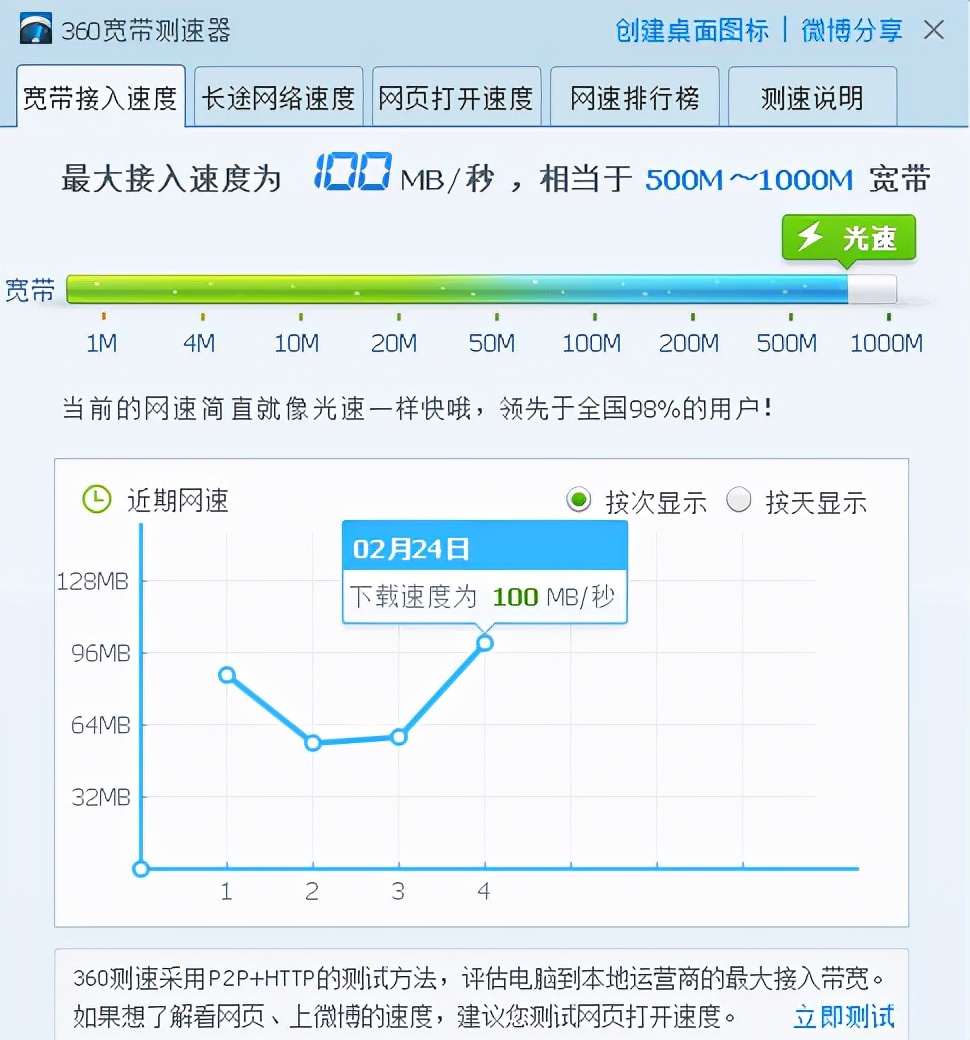Select the 按天显示 radio option
970x1040 pixels.
coord(739,500)
